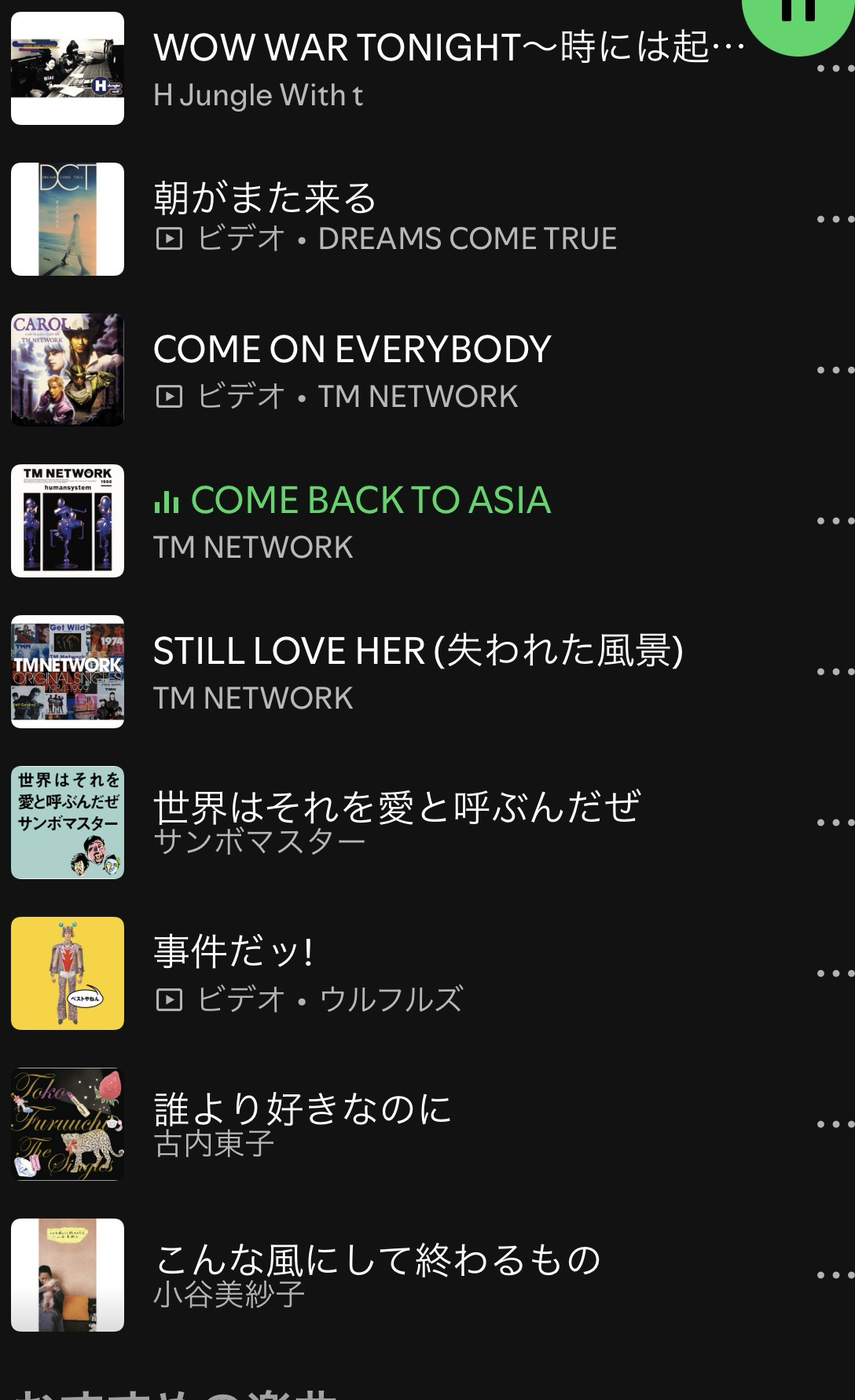Open more options for 朝がまた来る

coord(835,219)
